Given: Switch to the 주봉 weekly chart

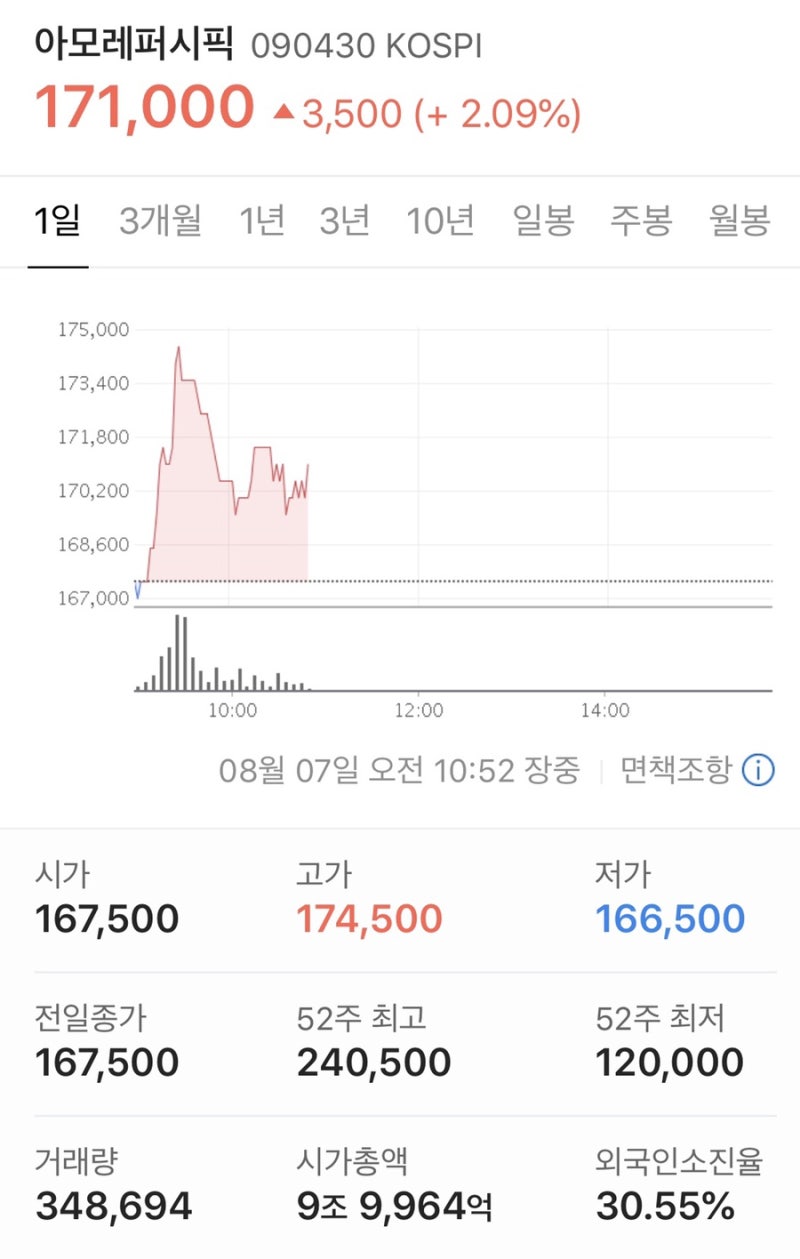Looking at the screenshot, I should (x=642, y=222).
